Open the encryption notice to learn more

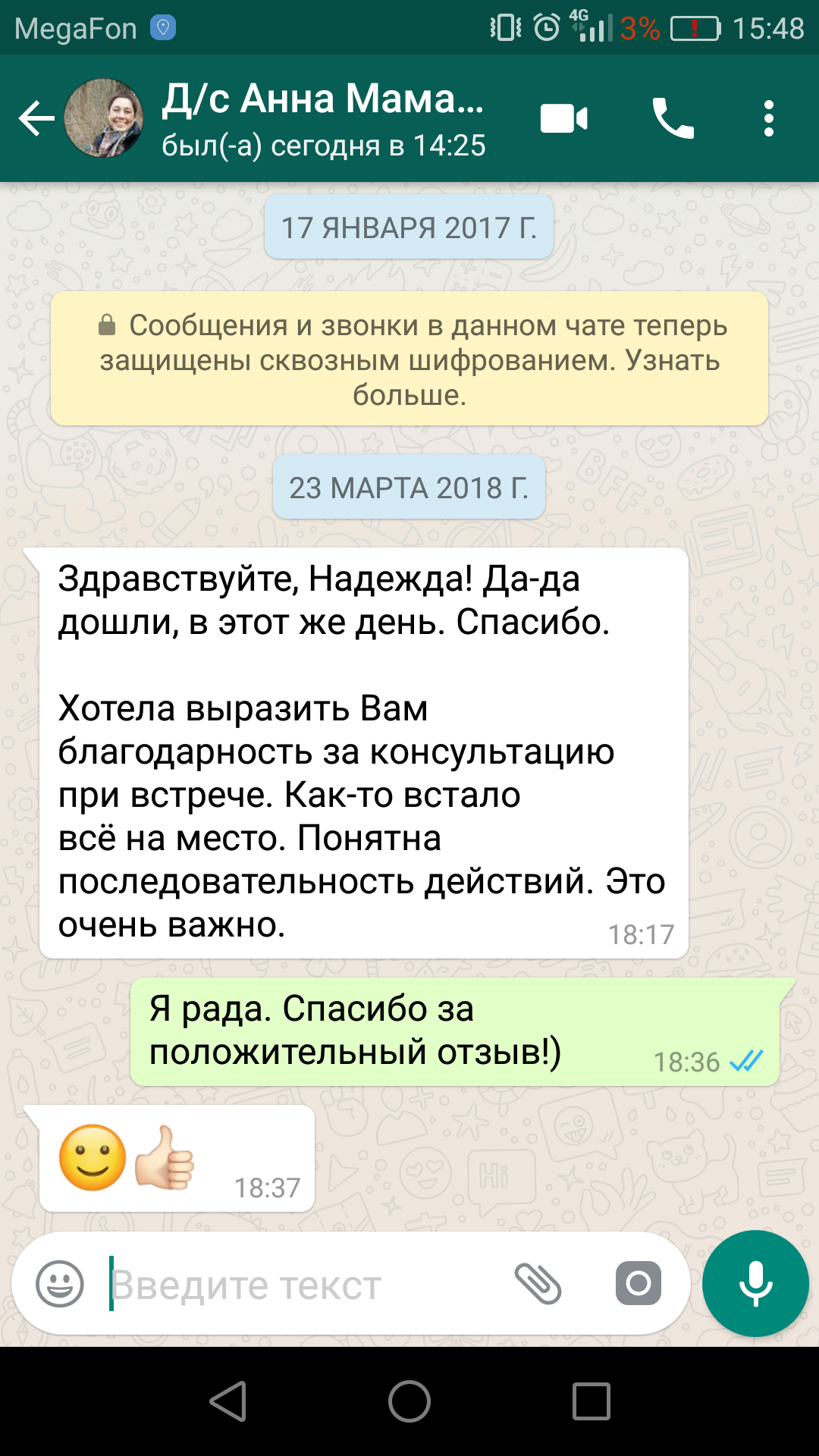pyautogui.click(x=409, y=359)
